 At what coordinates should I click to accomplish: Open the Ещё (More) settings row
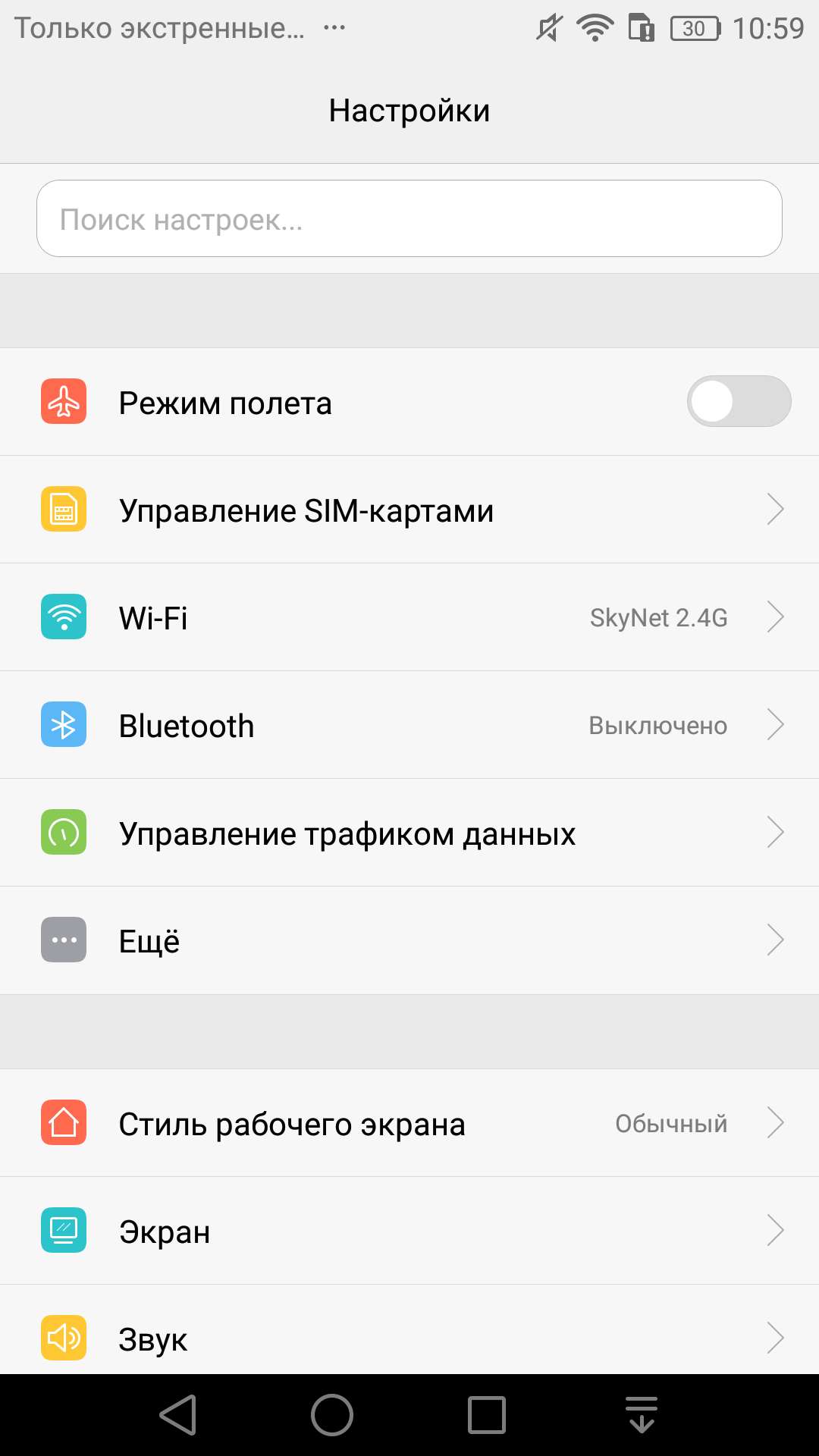[x=409, y=940]
